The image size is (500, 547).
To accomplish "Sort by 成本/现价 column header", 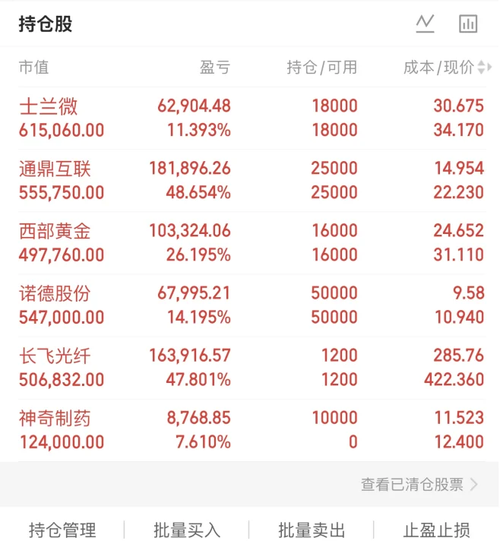I will pos(447,67).
